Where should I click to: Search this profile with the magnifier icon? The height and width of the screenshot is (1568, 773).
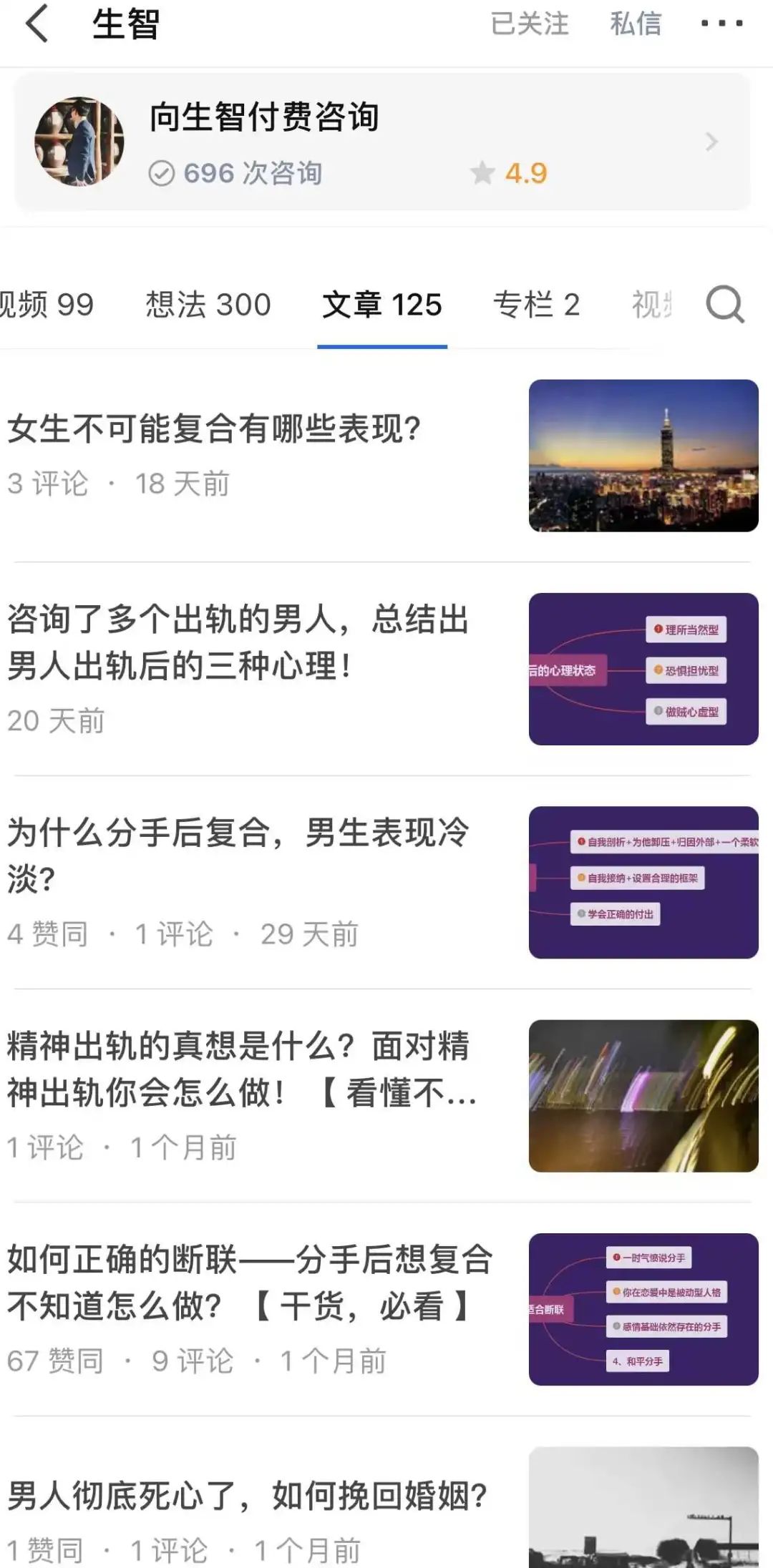pyautogui.click(x=724, y=305)
